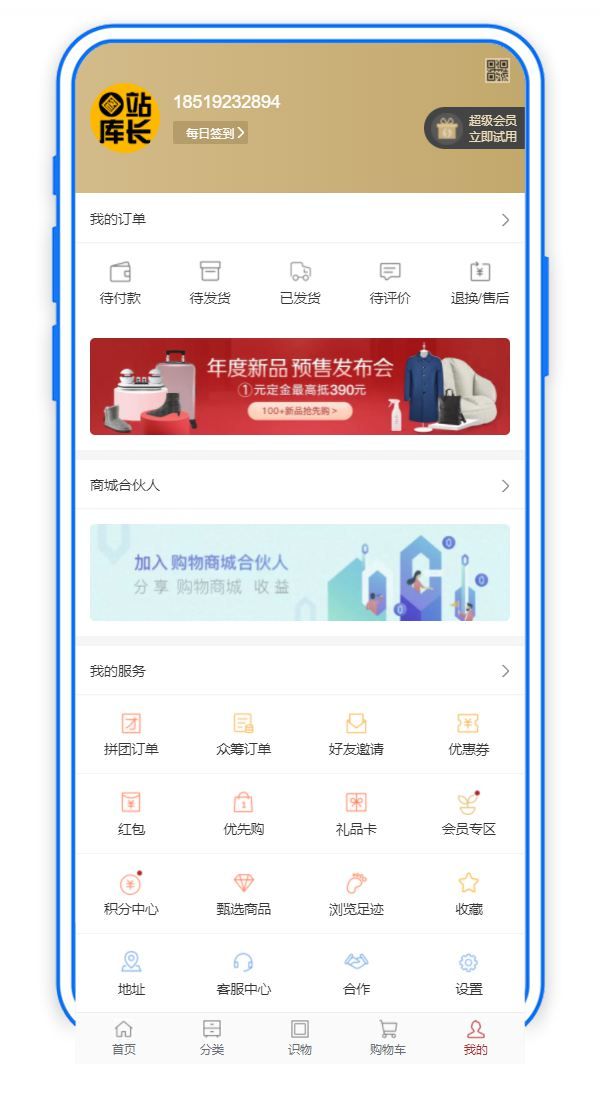Open the QR code scanner icon

(x=497, y=70)
